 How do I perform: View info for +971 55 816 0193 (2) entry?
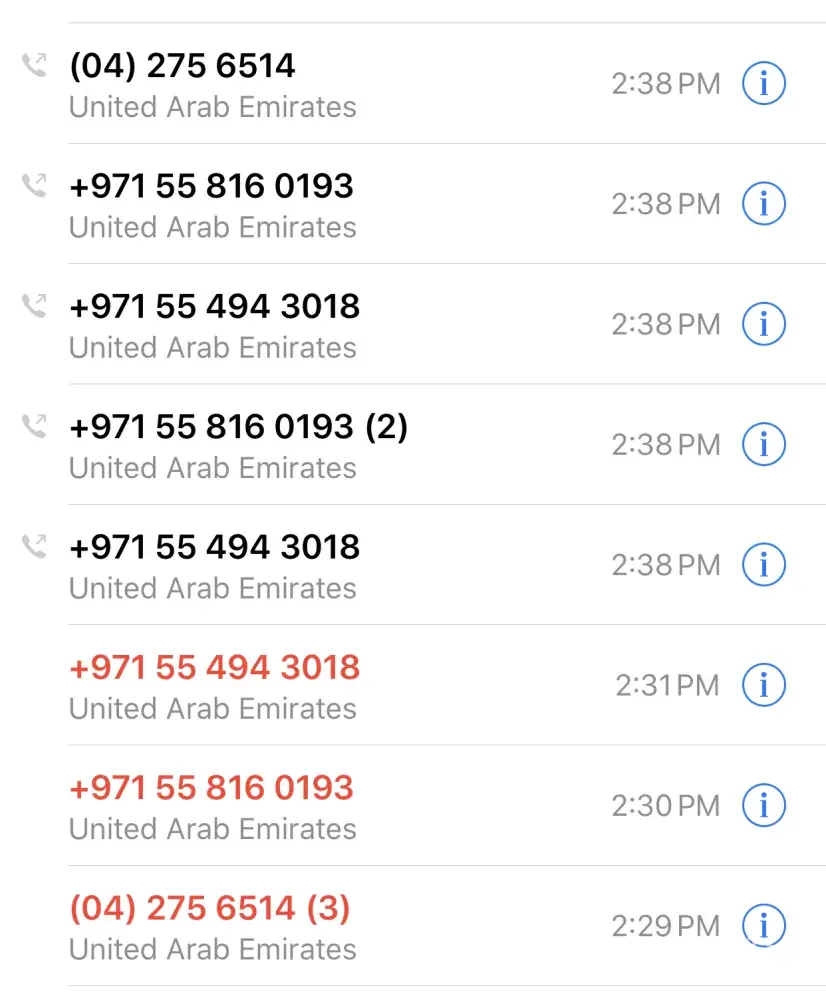pos(764,445)
